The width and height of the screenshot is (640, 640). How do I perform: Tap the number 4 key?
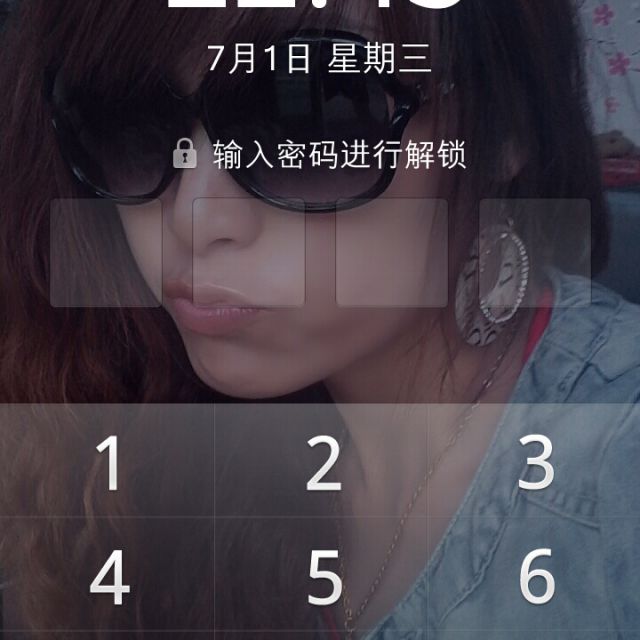coord(108,578)
